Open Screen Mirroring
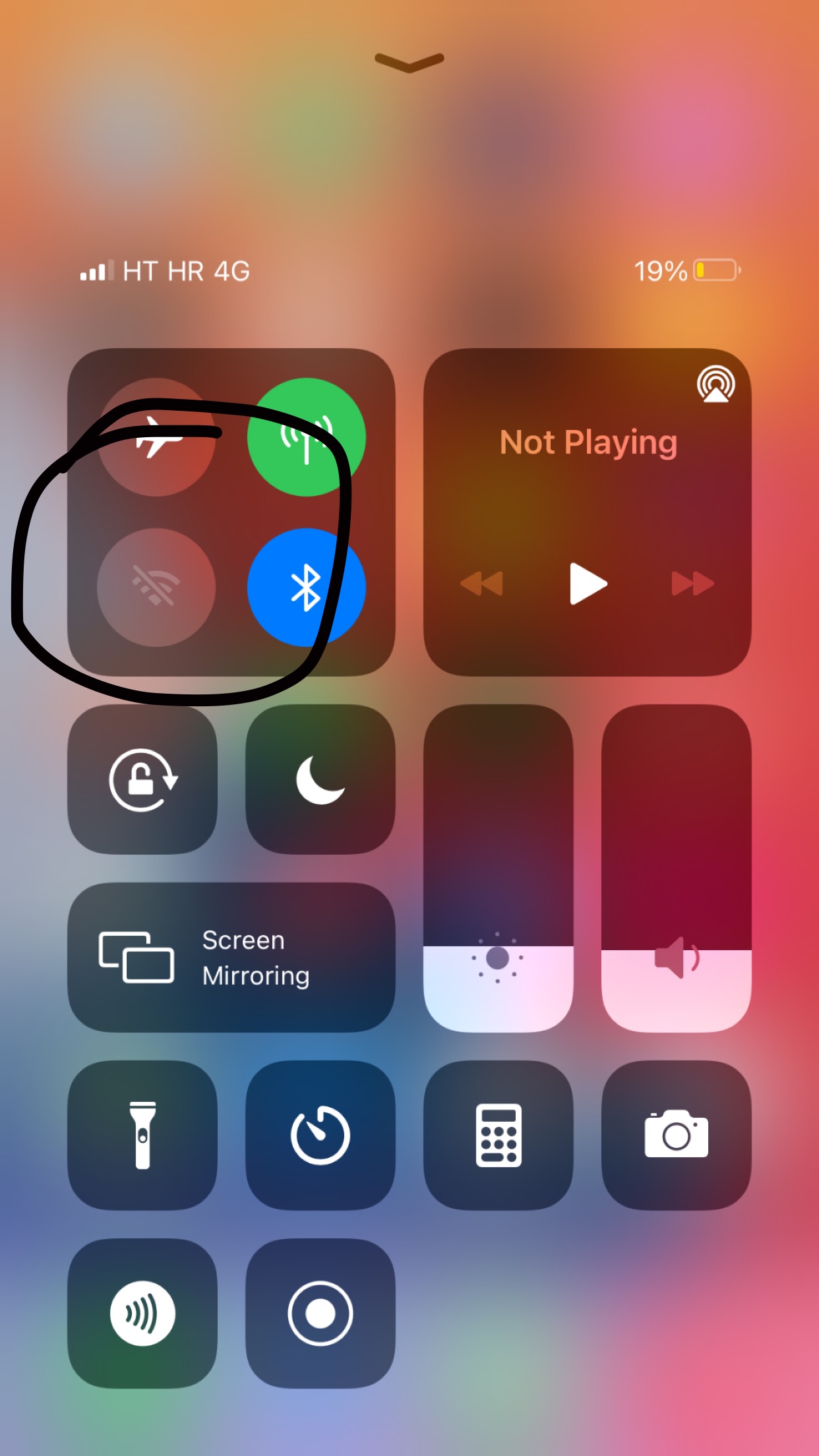This screenshot has height=1456, width=819. click(x=231, y=957)
